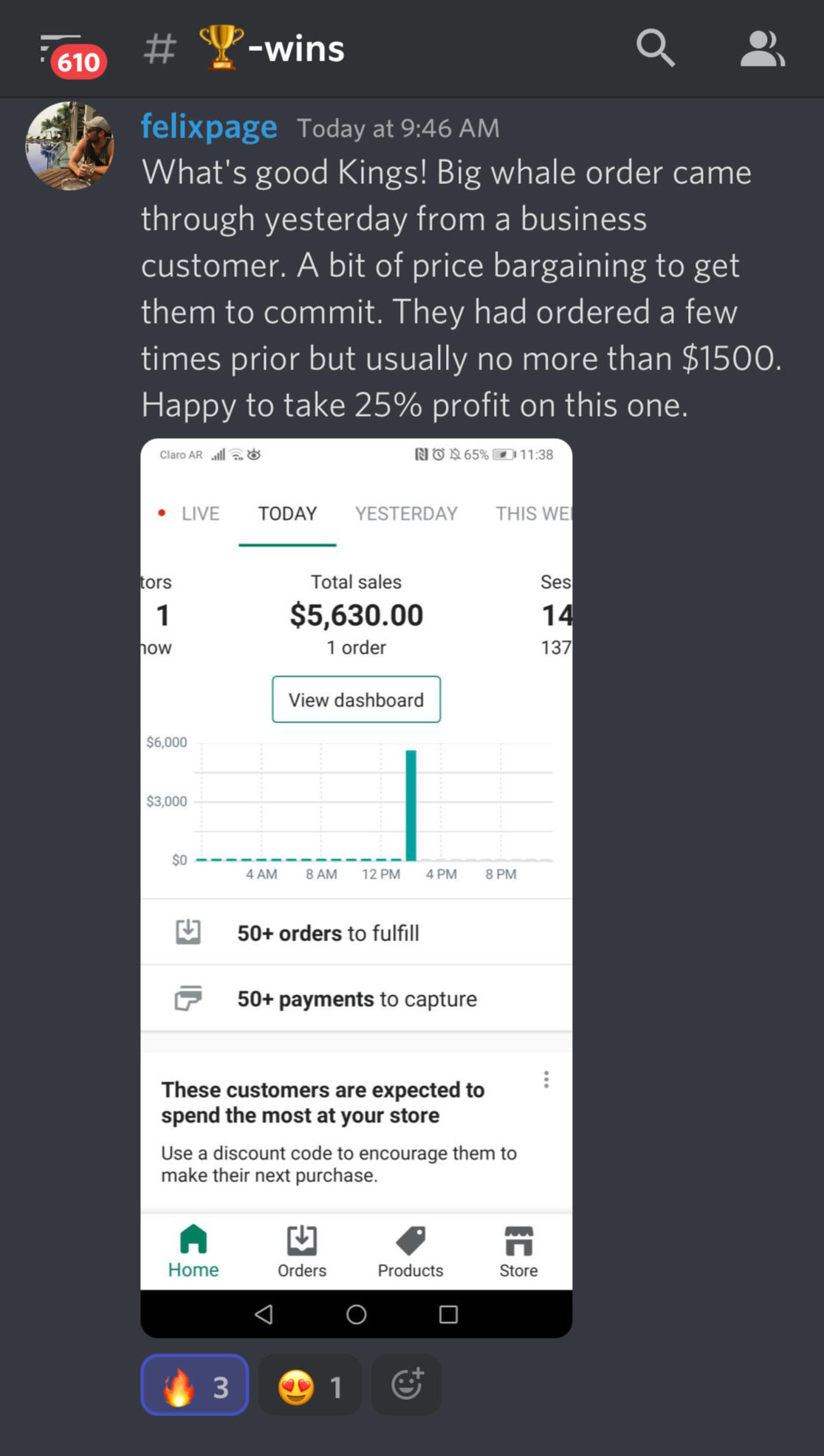Toggle the fire reaction
This screenshot has width=824, height=1456.
pos(195,1385)
